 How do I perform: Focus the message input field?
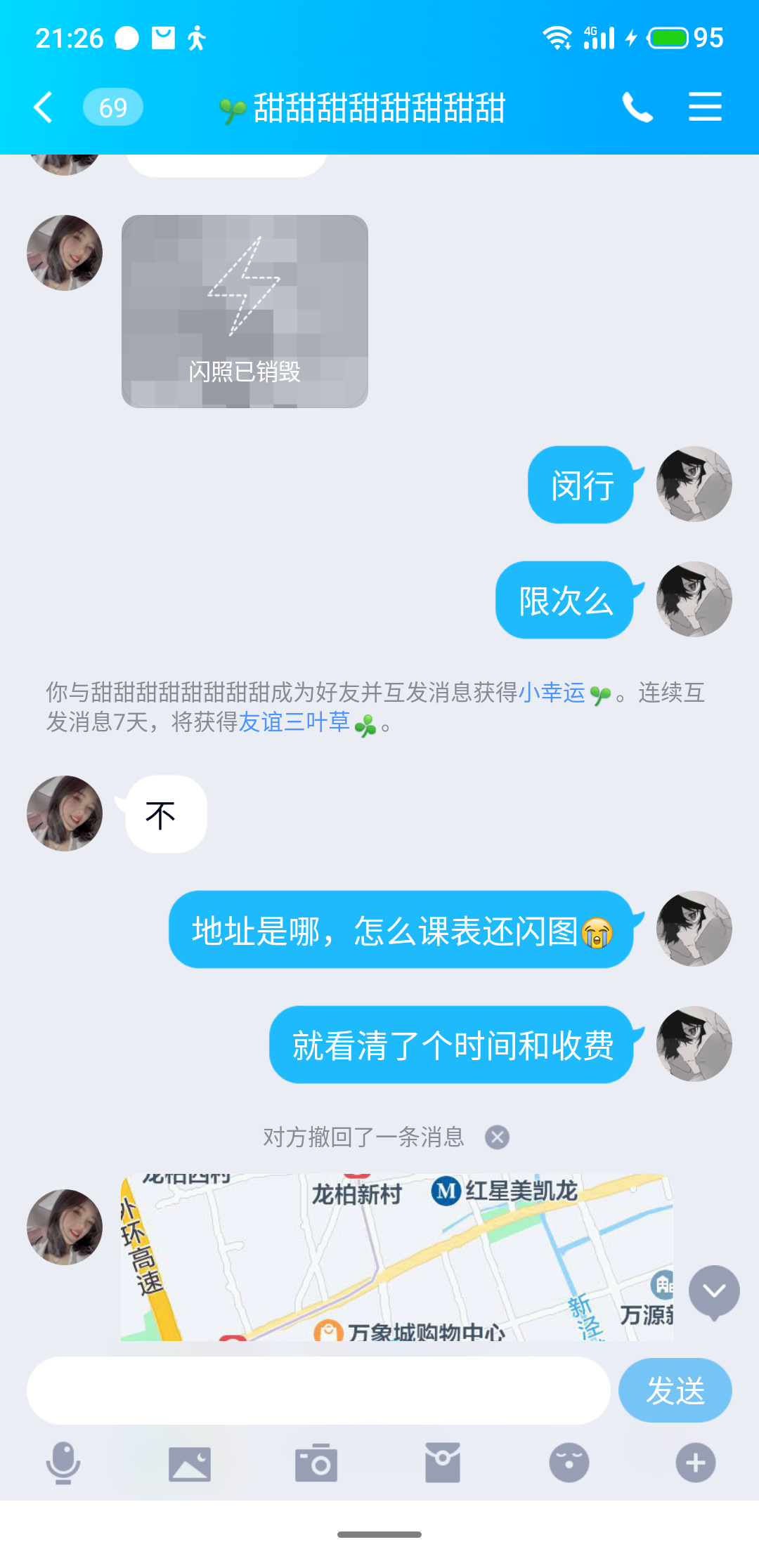(x=318, y=1391)
